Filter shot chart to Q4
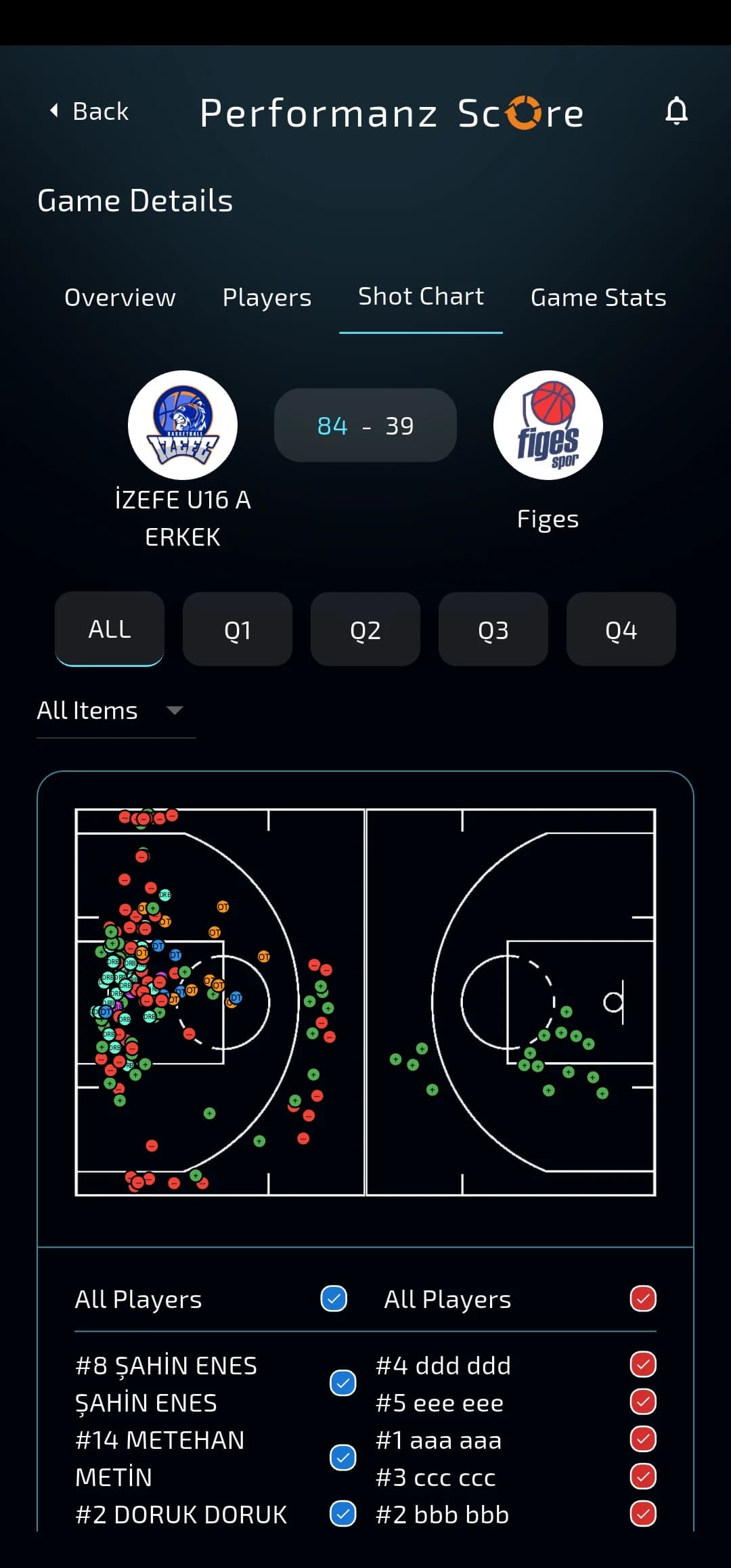The height and width of the screenshot is (1568, 731). (x=621, y=630)
